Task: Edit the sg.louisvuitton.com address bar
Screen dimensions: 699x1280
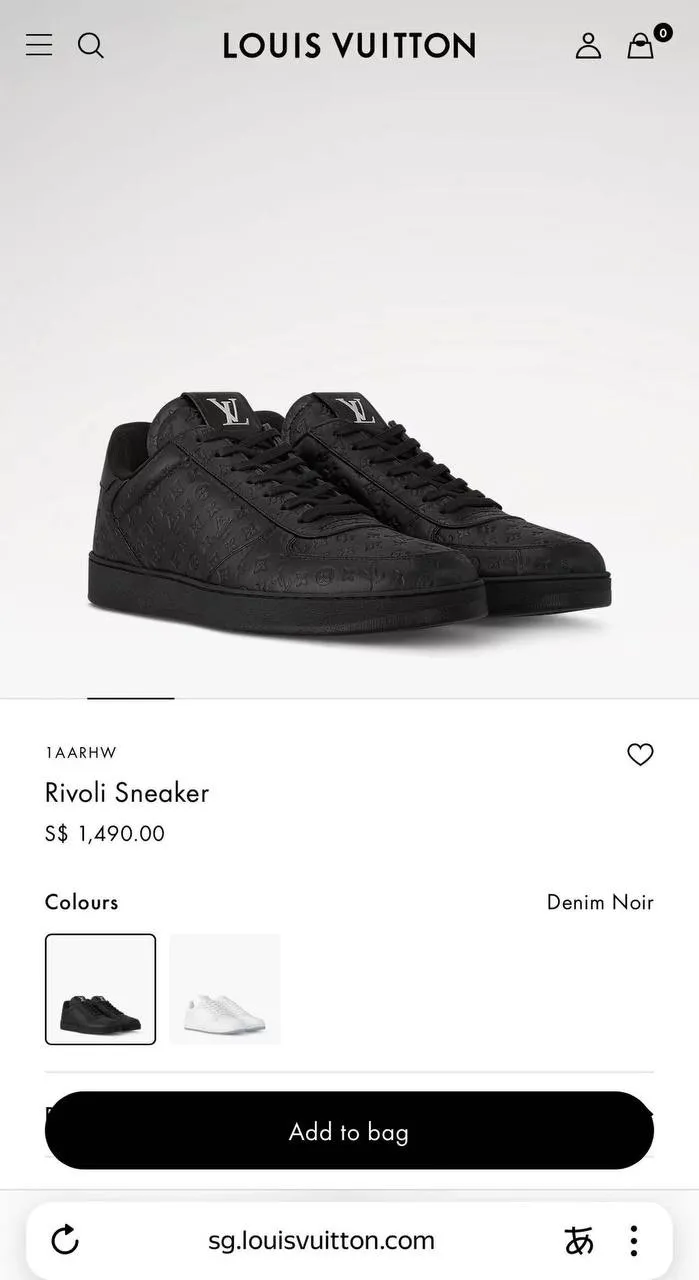Action: click(321, 1241)
